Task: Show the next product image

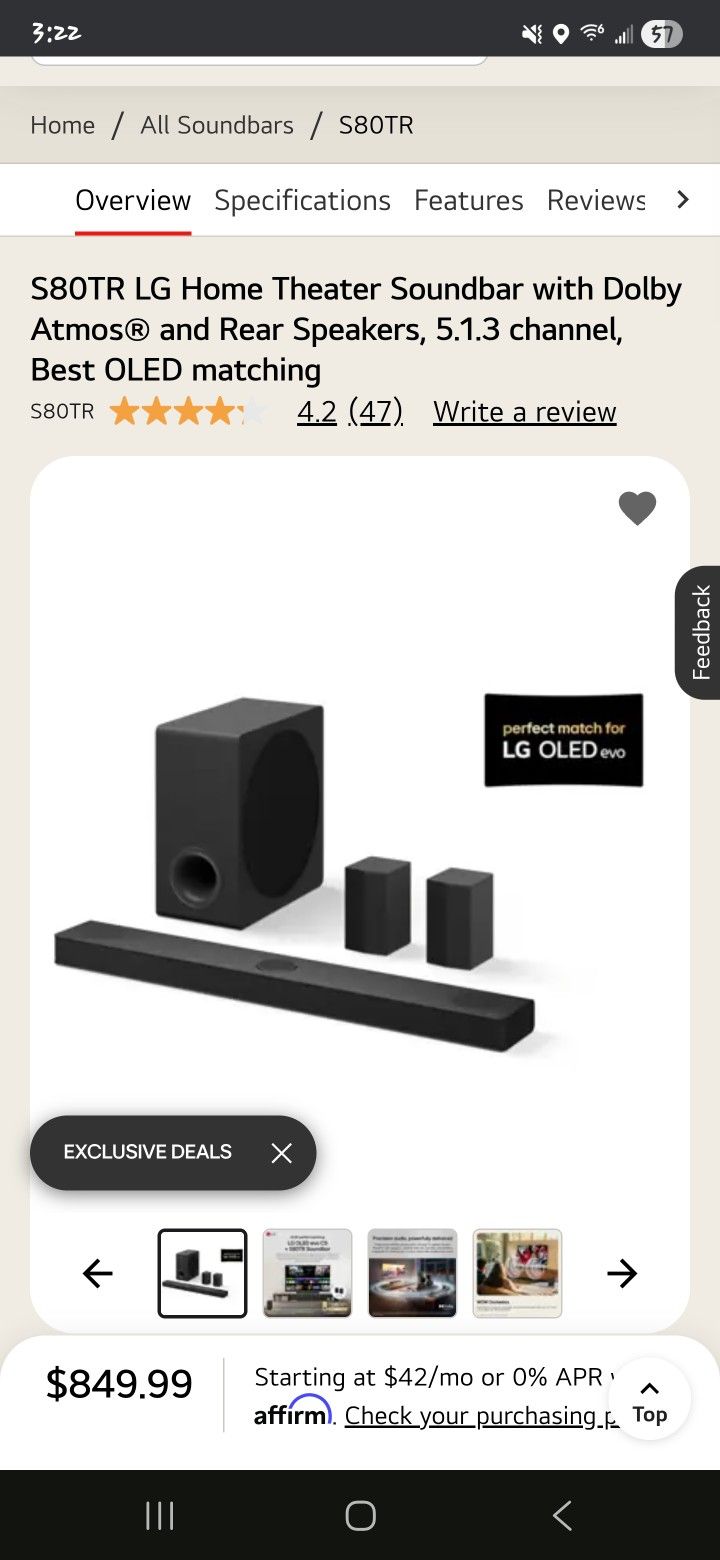Action: [621, 1273]
